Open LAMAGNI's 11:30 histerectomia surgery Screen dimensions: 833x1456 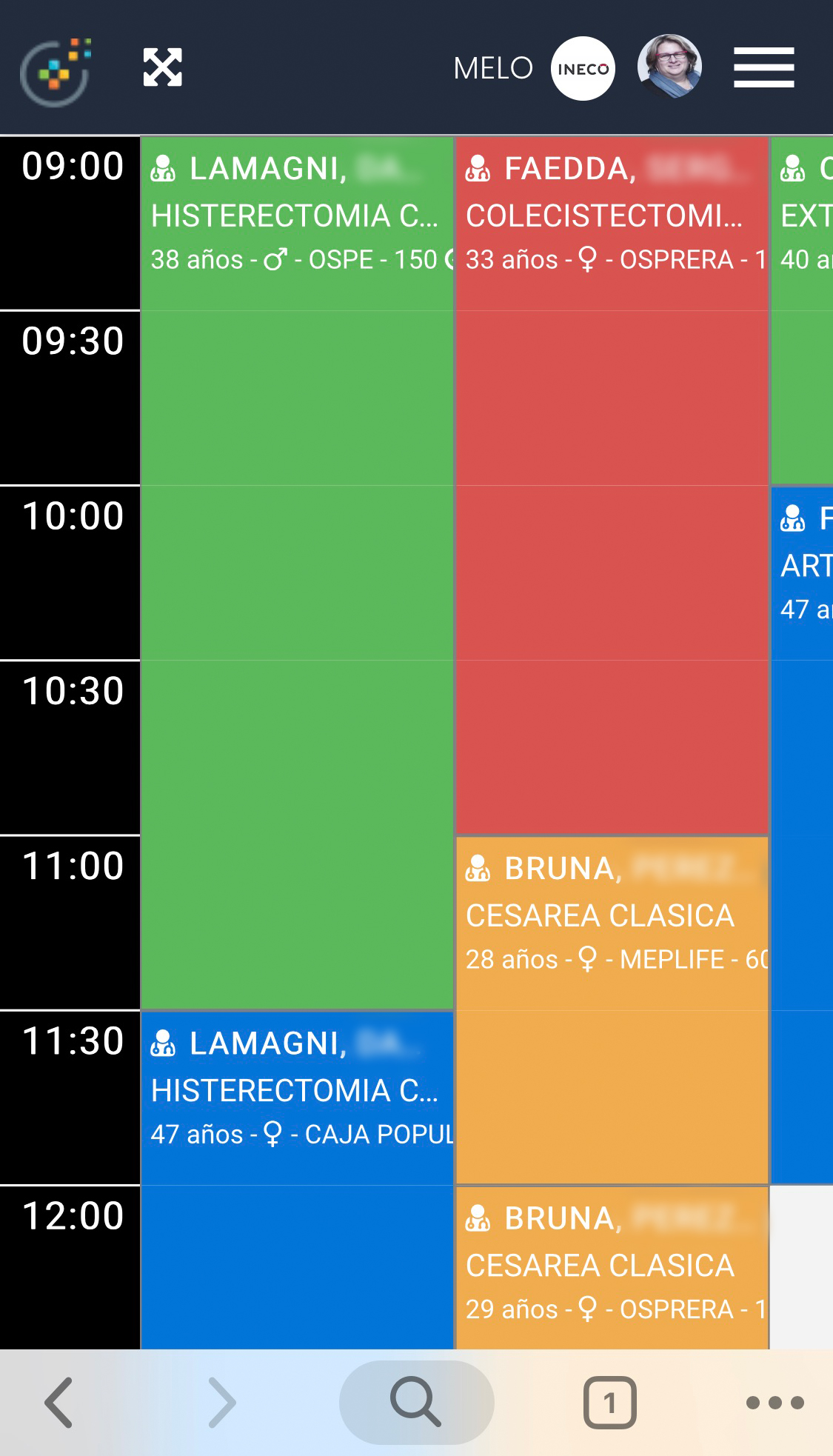tap(297, 1181)
